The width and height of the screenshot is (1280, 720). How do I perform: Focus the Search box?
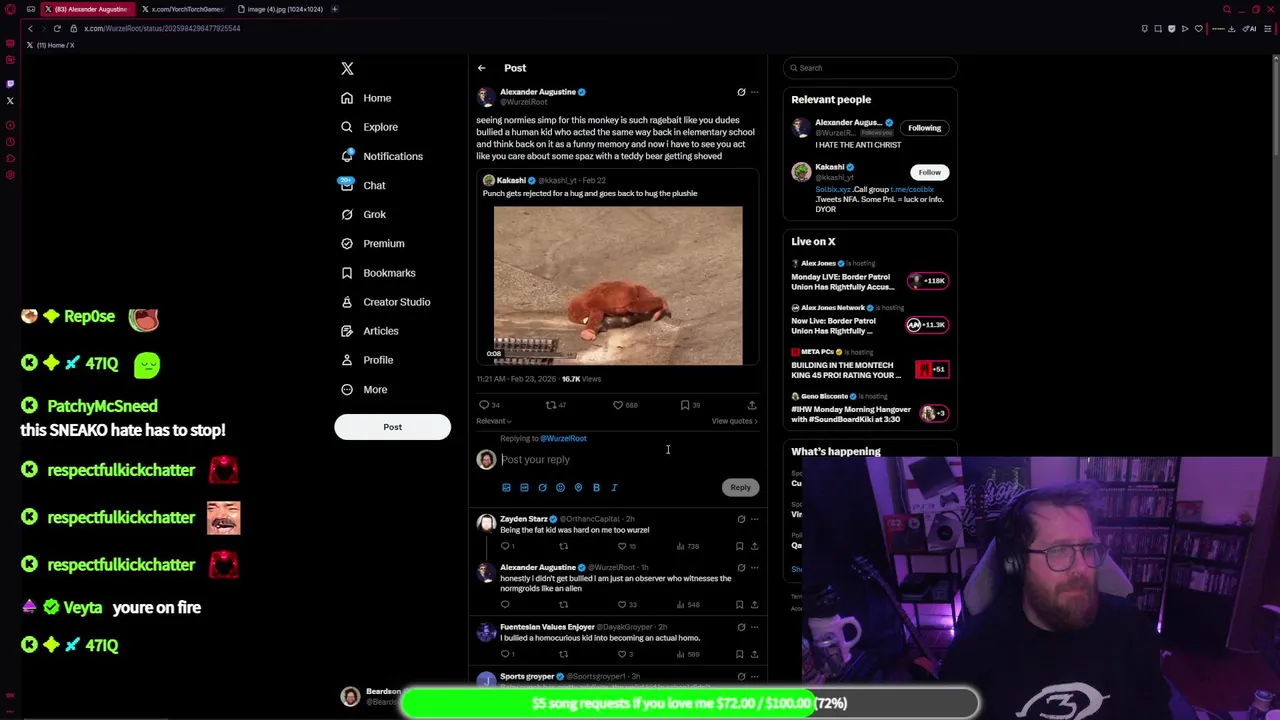point(870,68)
